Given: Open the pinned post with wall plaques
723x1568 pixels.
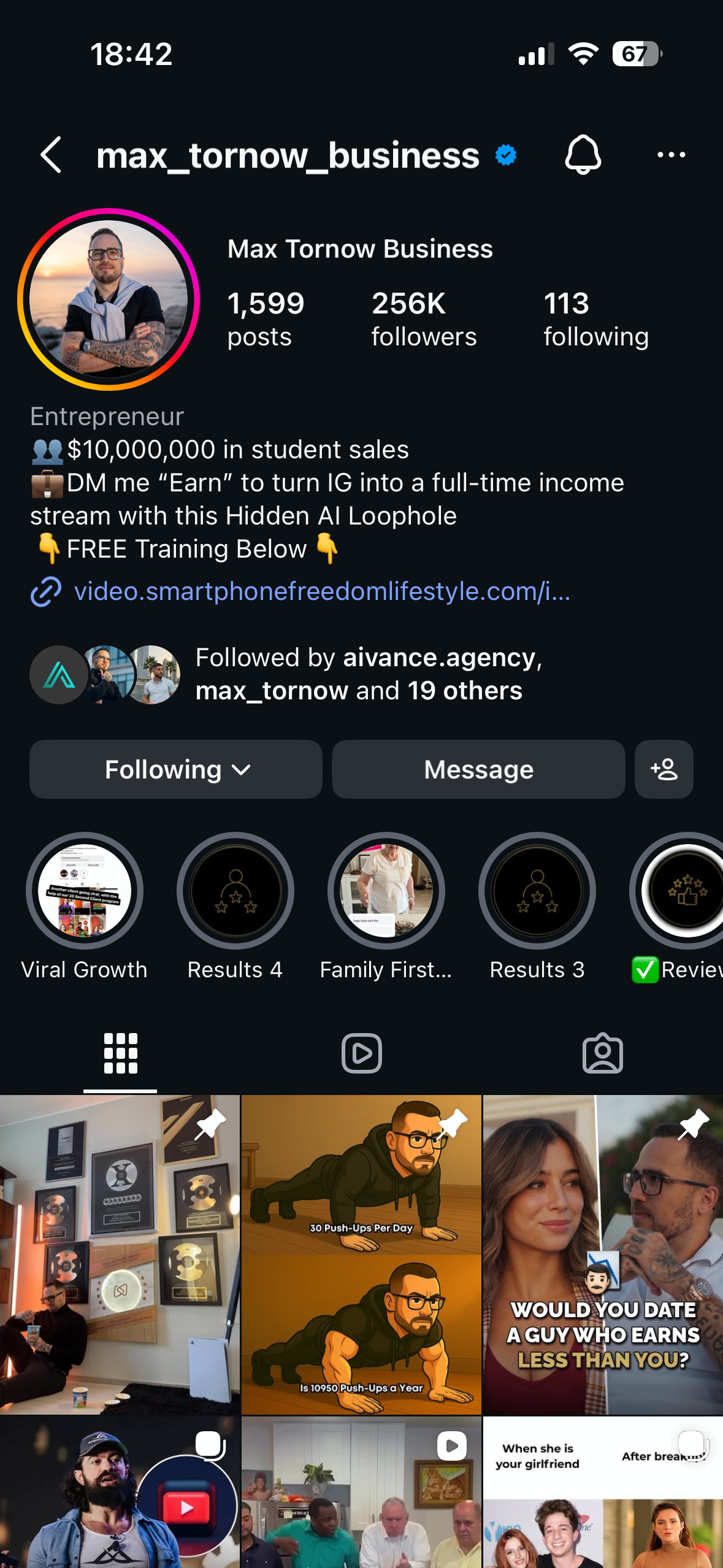Looking at the screenshot, I should [x=120, y=1255].
